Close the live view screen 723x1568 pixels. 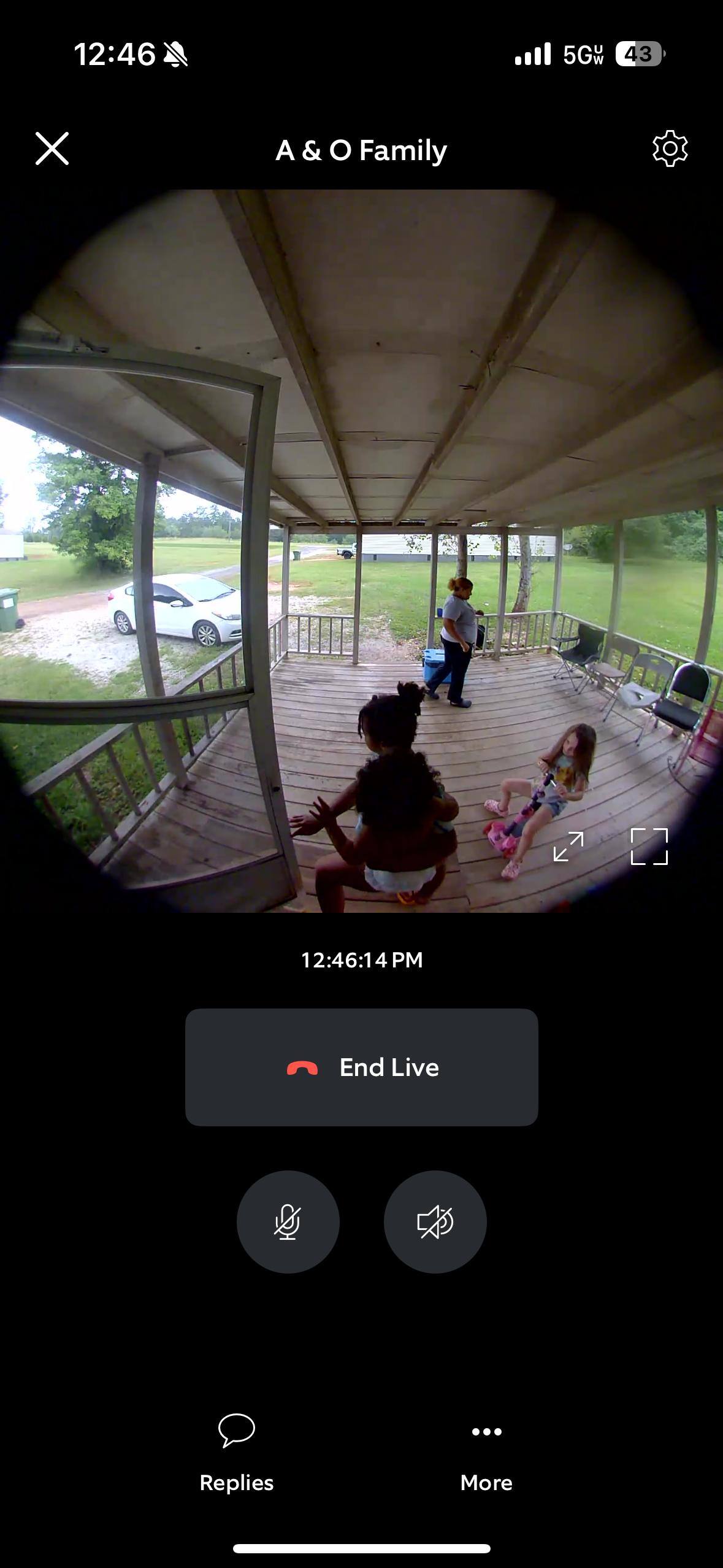tap(52, 148)
